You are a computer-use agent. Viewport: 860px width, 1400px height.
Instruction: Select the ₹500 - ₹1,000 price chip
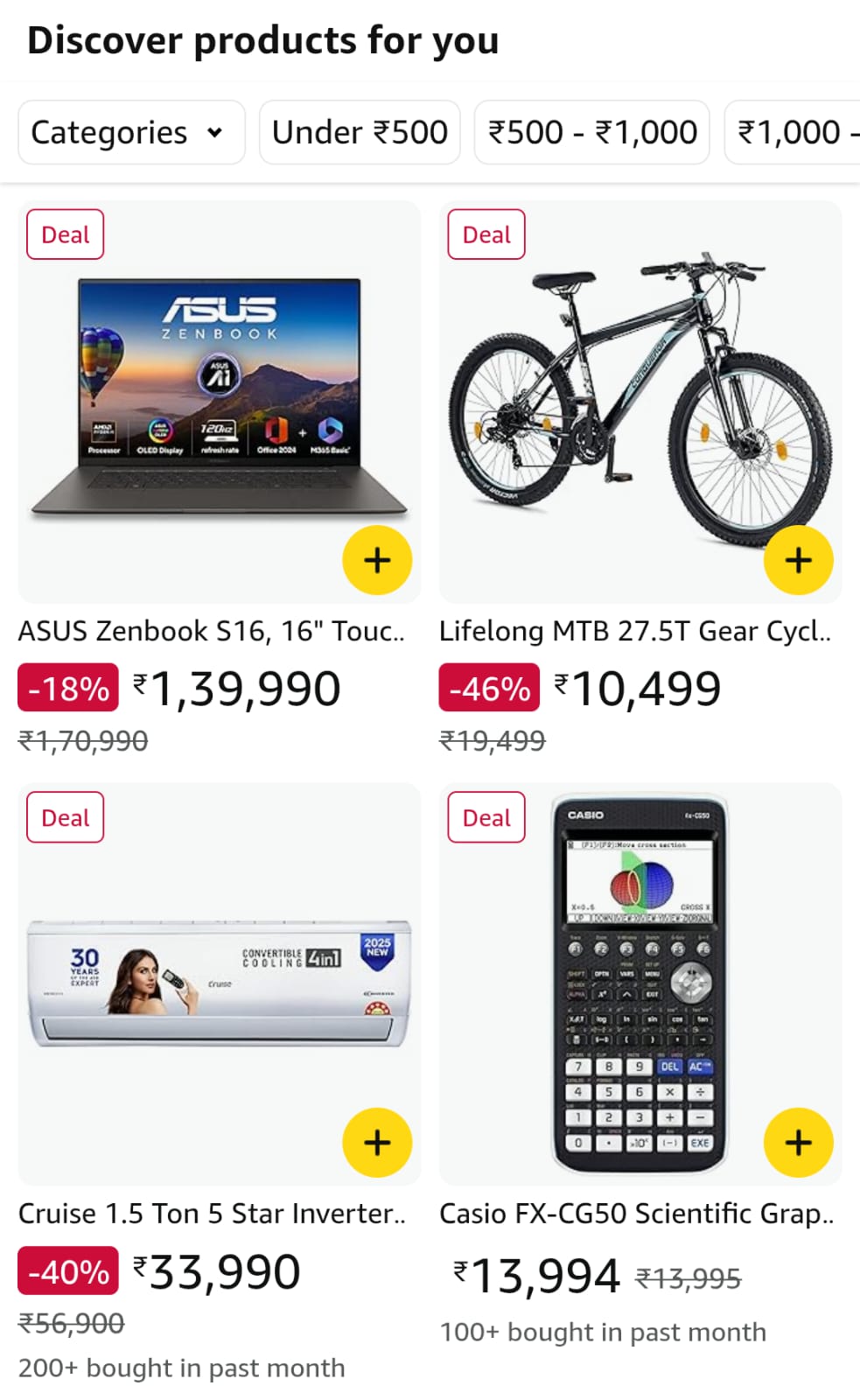click(591, 133)
